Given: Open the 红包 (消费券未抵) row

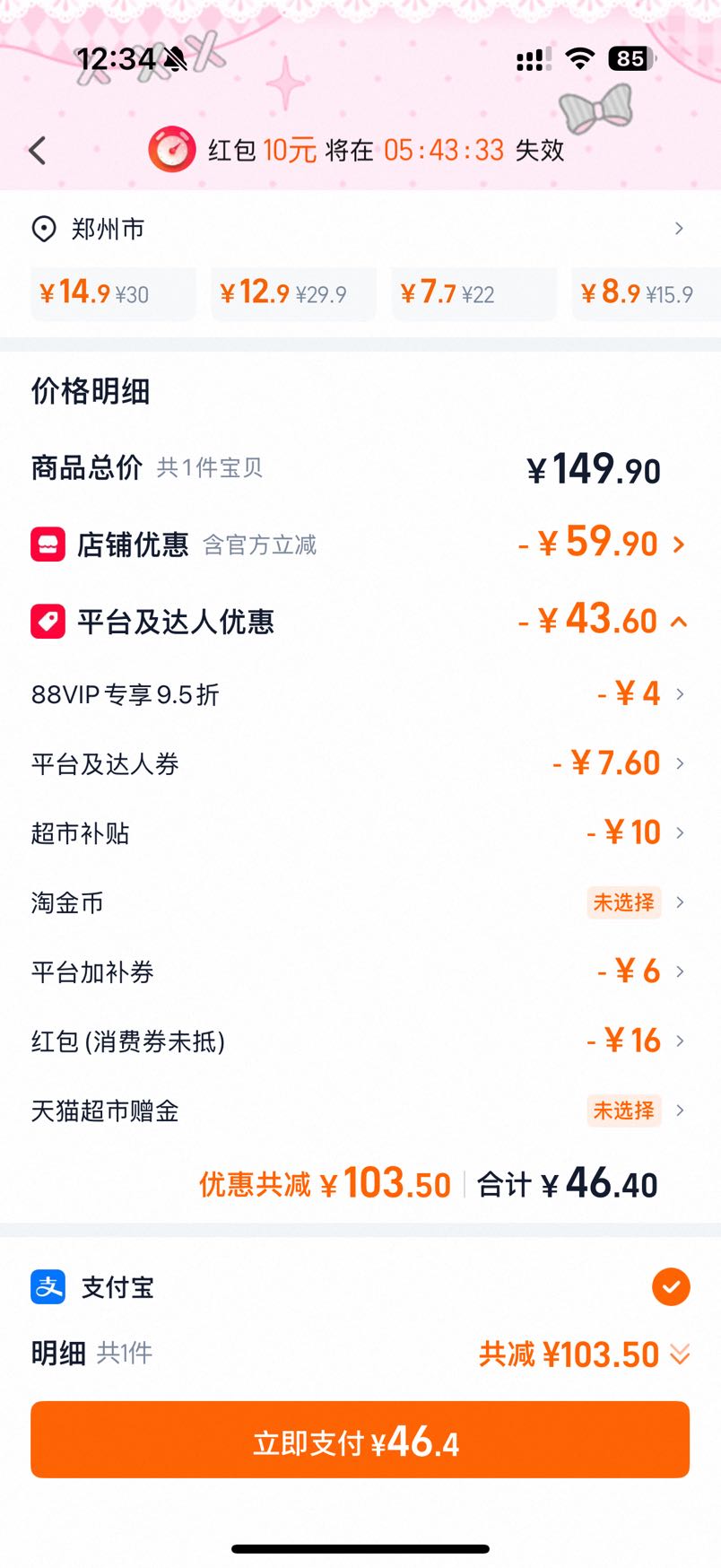Looking at the screenshot, I should (360, 1041).
